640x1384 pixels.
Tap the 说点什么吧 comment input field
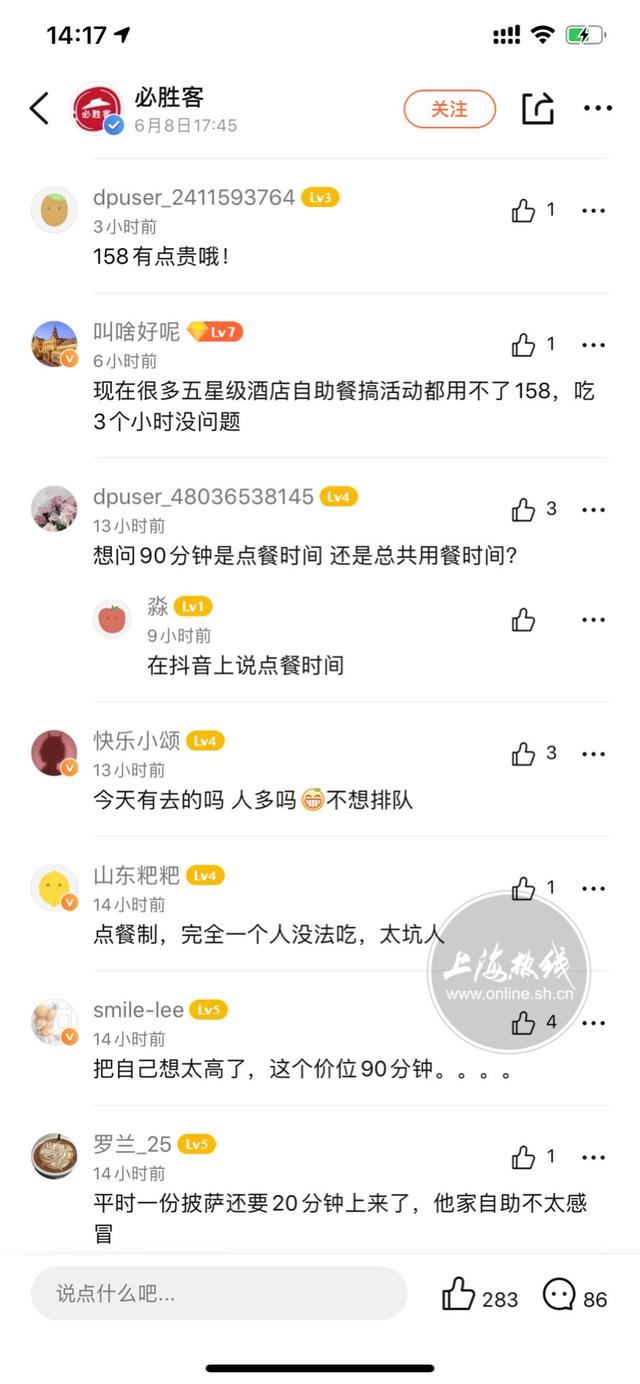[x=218, y=1294]
